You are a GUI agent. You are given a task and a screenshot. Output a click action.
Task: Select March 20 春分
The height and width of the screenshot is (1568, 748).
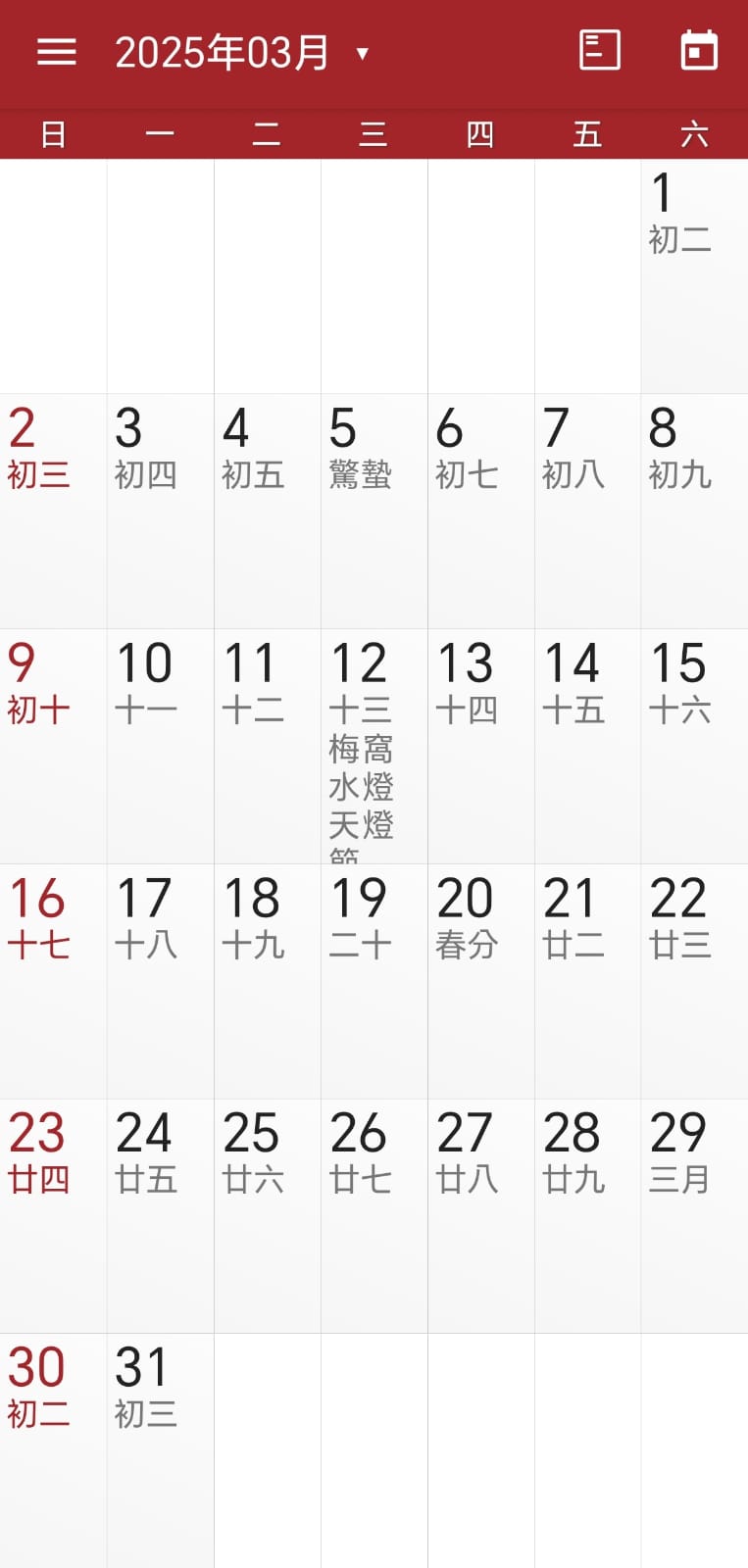click(x=481, y=981)
